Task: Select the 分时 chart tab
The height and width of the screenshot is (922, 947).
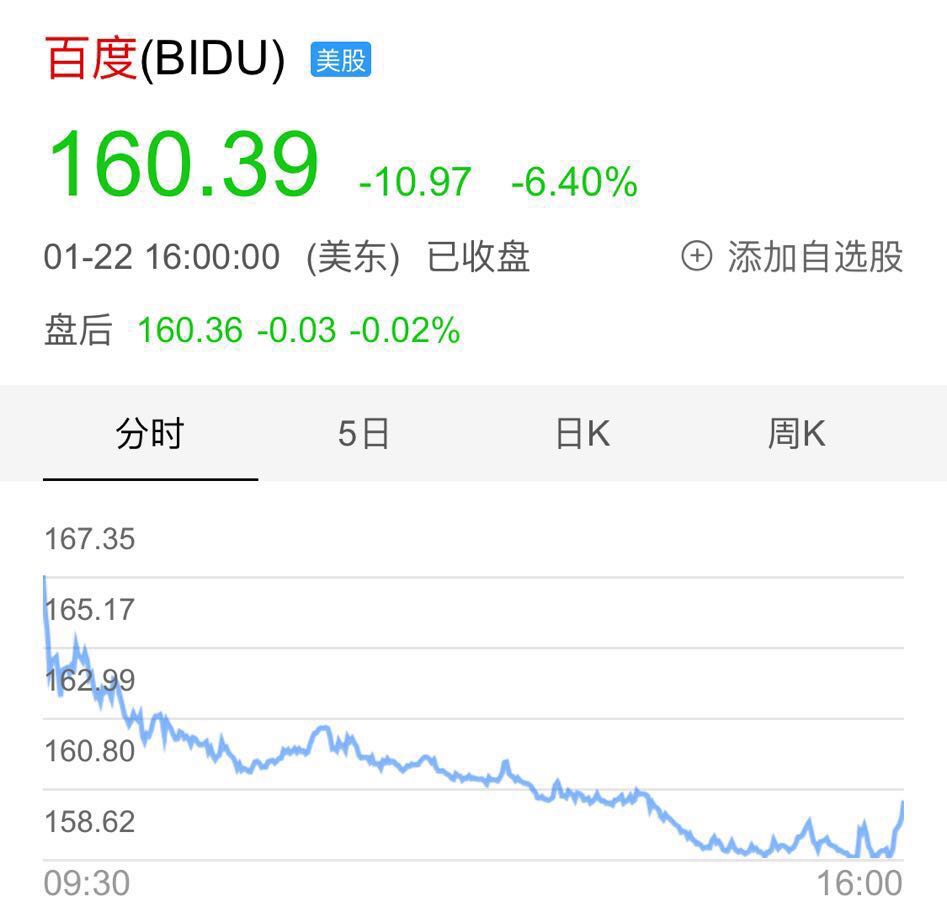Action: click(150, 435)
